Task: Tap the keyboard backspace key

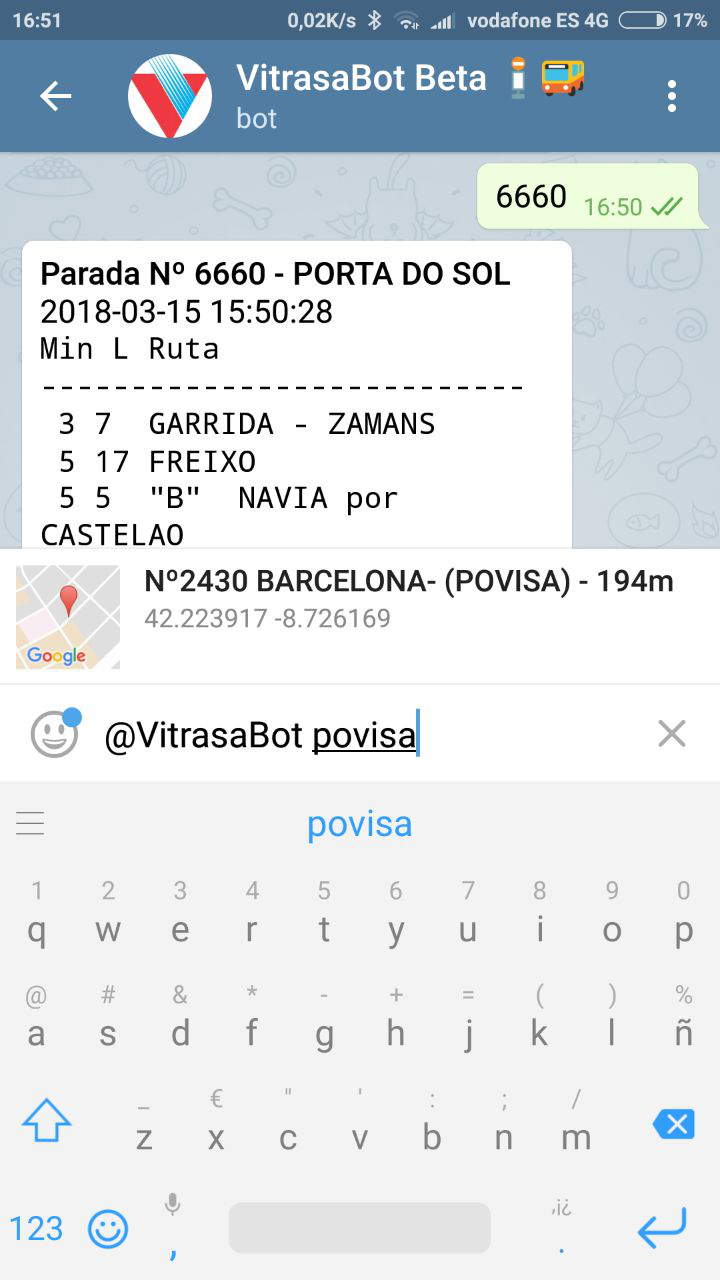Action: click(x=673, y=1124)
